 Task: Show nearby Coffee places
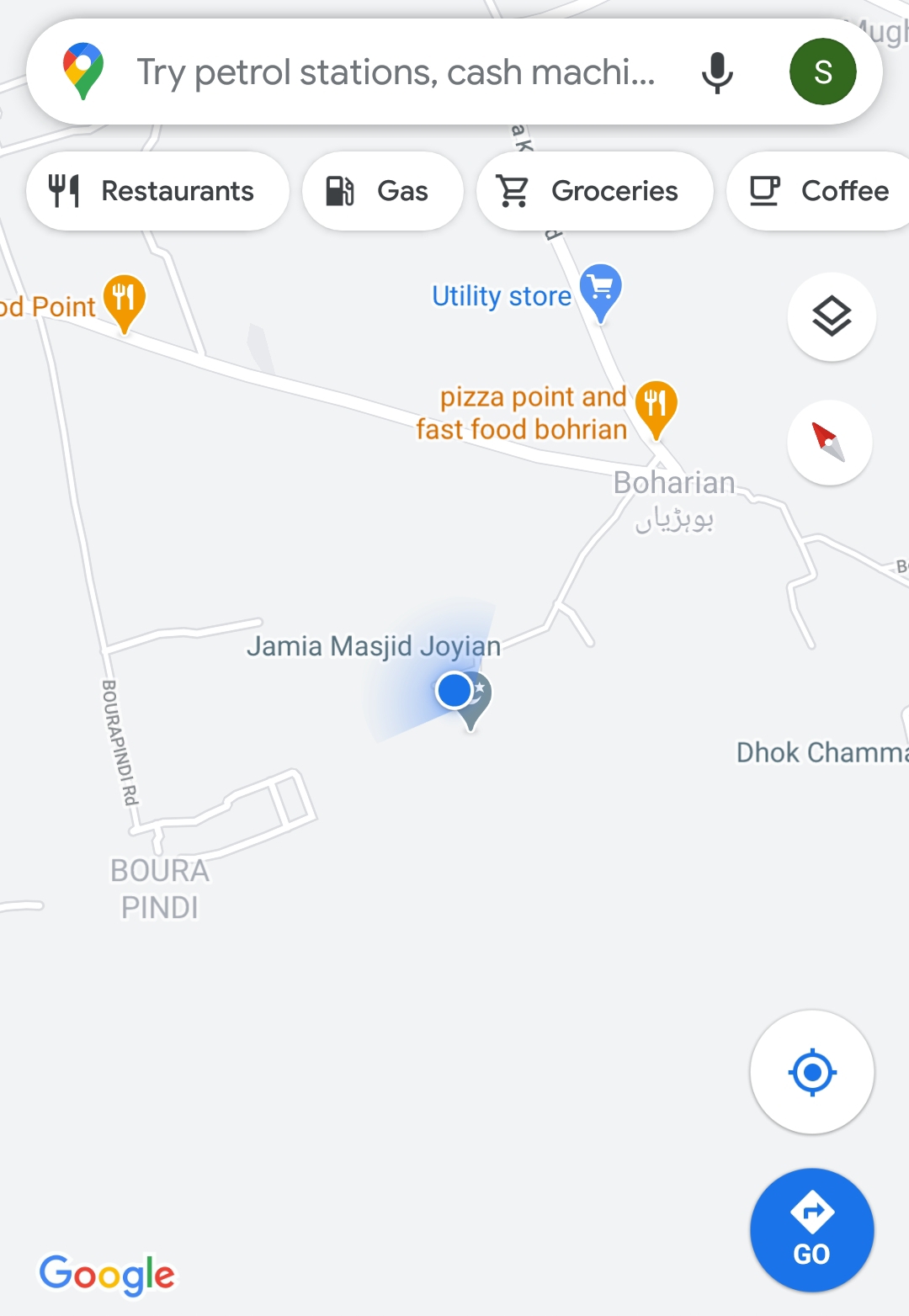coord(821,191)
